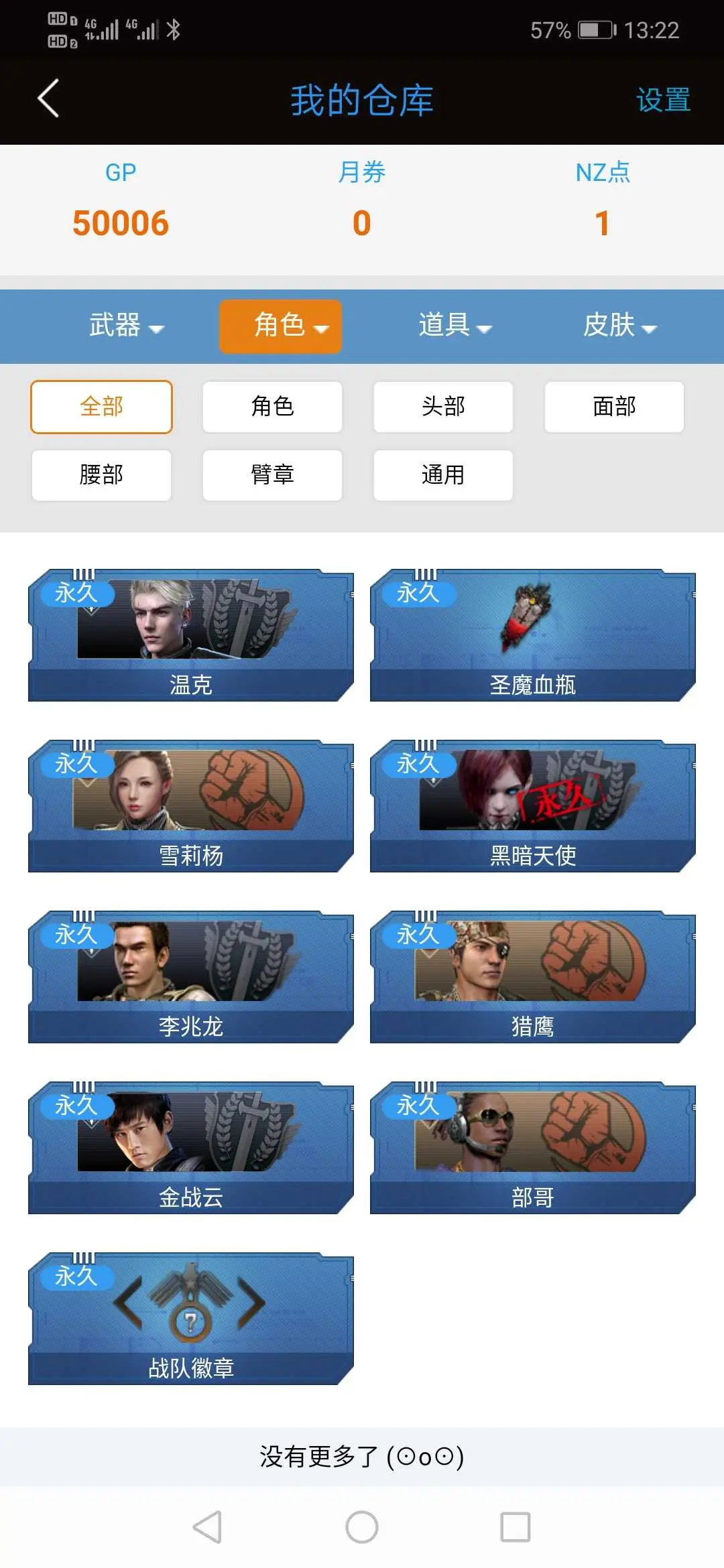Image resolution: width=724 pixels, height=1568 pixels.
Task: Filter items by 面部
Action: pos(614,407)
